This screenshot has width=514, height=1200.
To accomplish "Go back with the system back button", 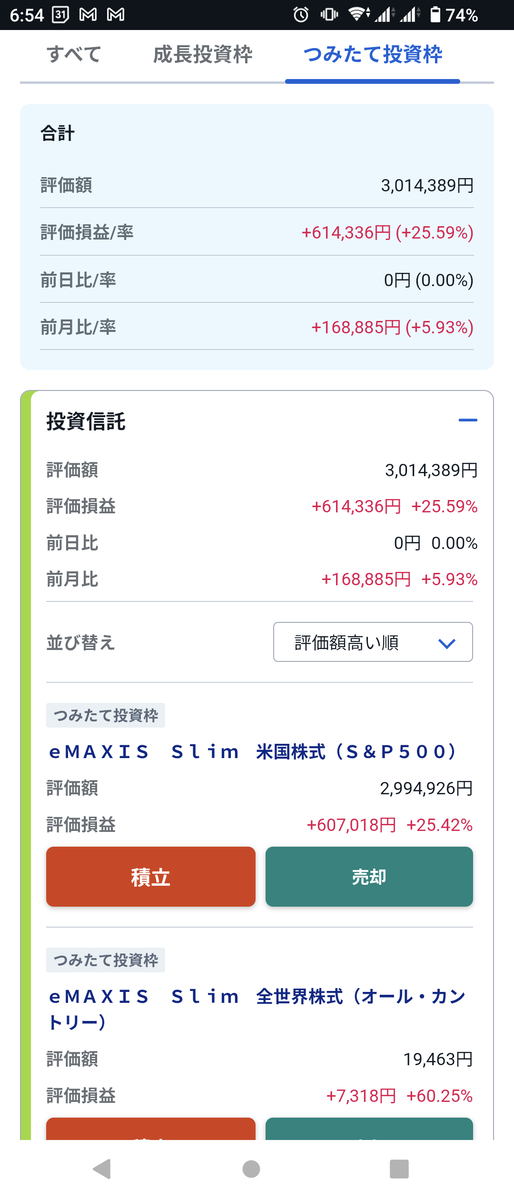I will click(101, 1169).
